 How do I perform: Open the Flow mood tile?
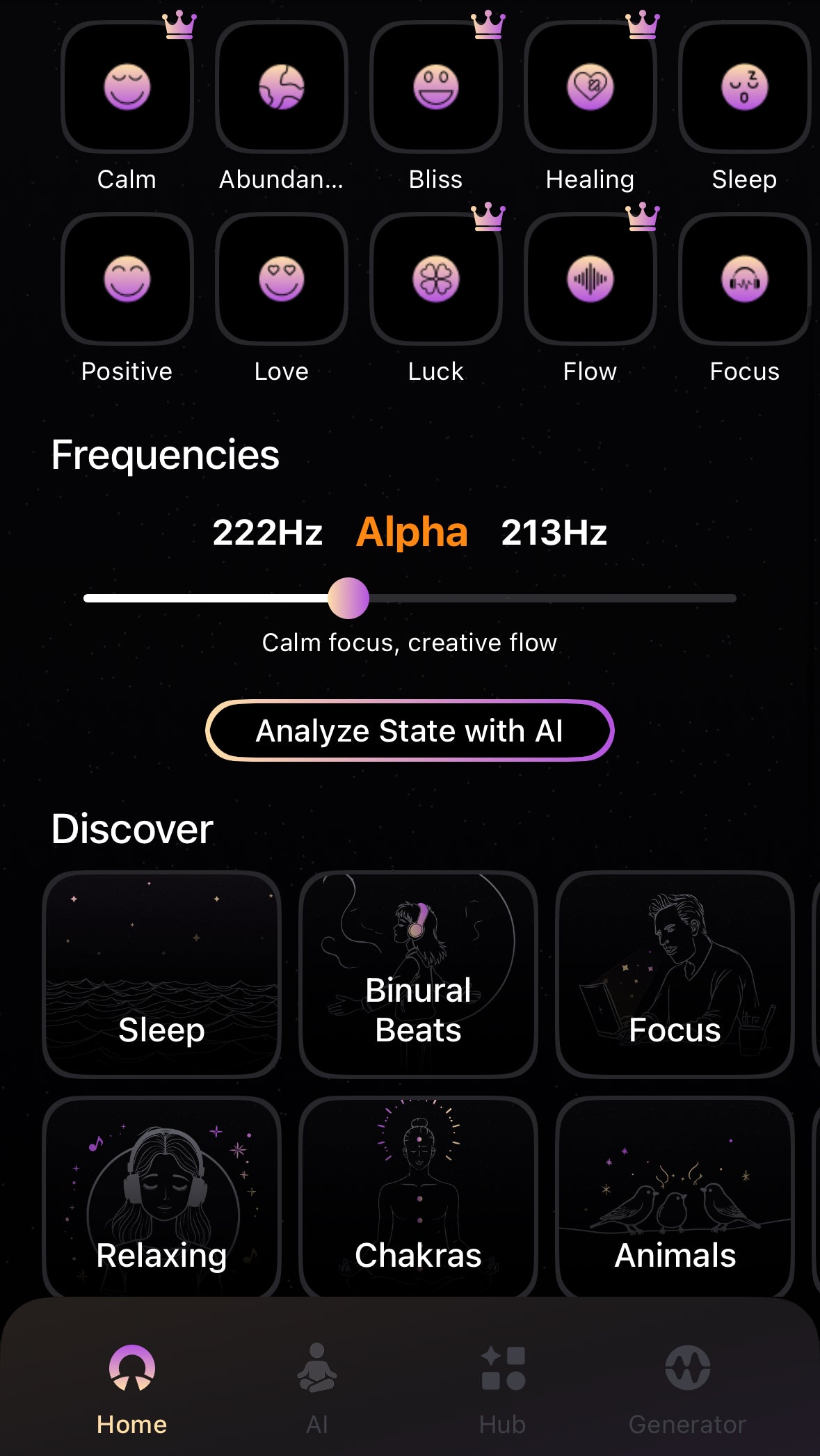(590, 280)
